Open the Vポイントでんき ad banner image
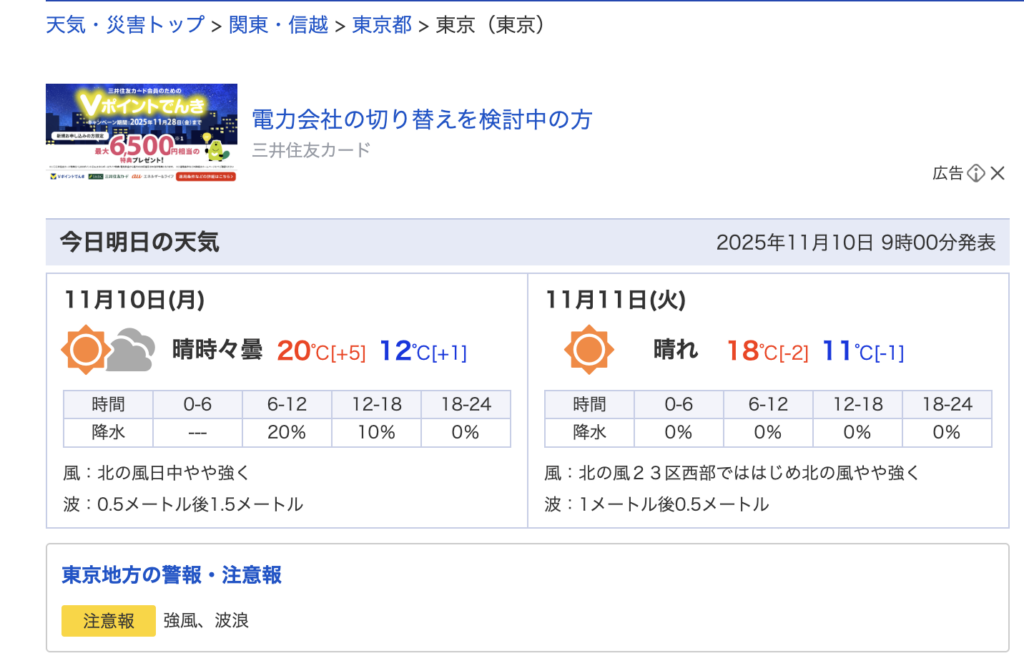The height and width of the screenshot is (671, 1024). (141, 133)
